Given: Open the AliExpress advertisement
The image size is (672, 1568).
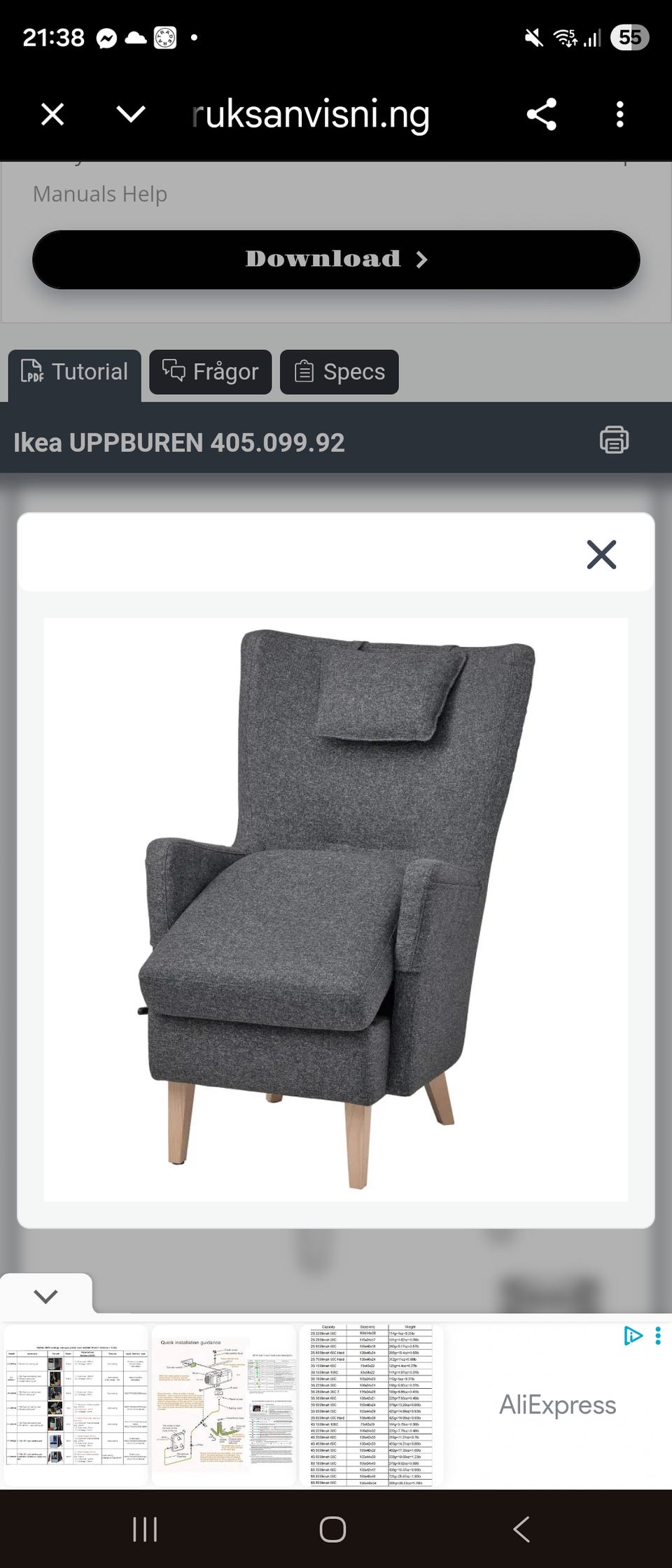Looking at the screenshot, I should click(557, 1404).
